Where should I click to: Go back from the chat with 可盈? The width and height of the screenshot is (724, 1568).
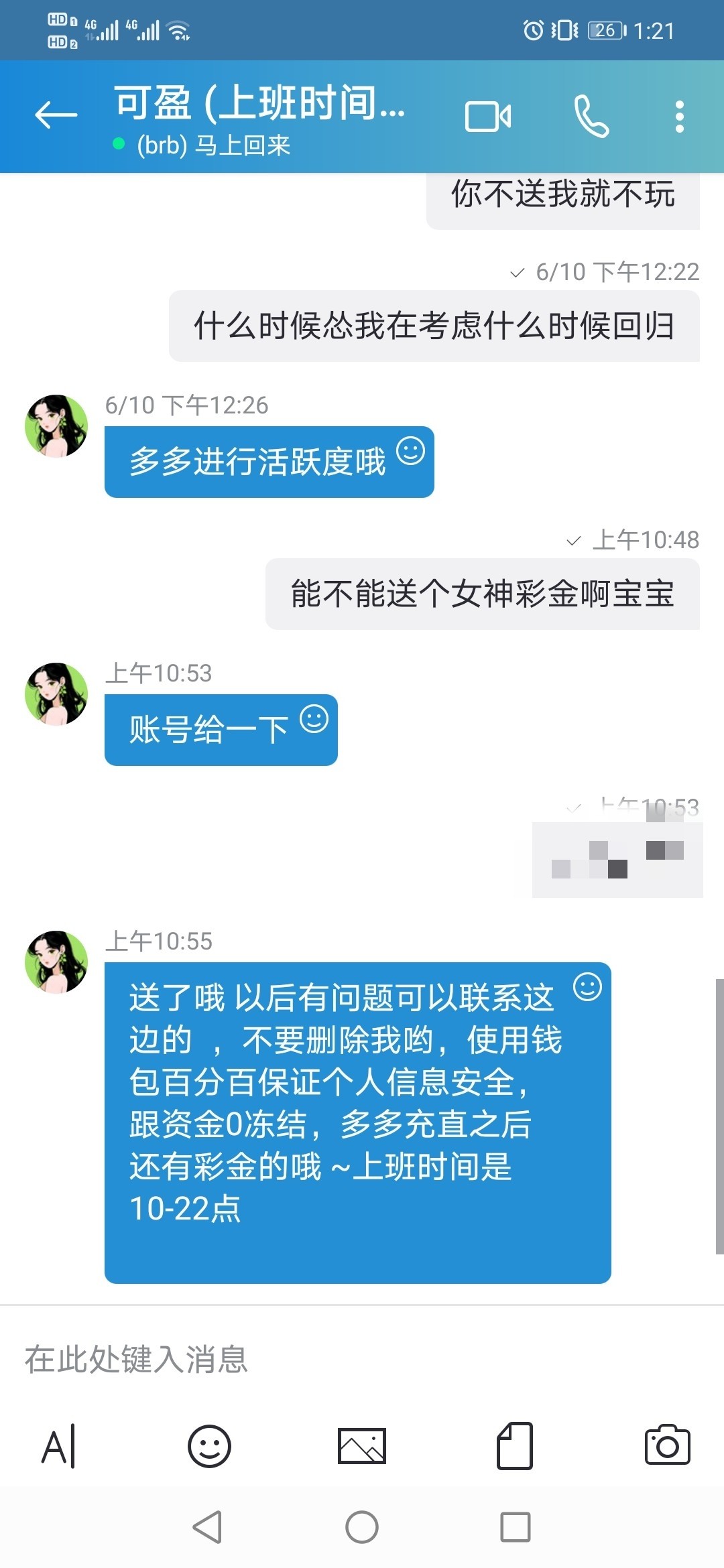[56, 116]
